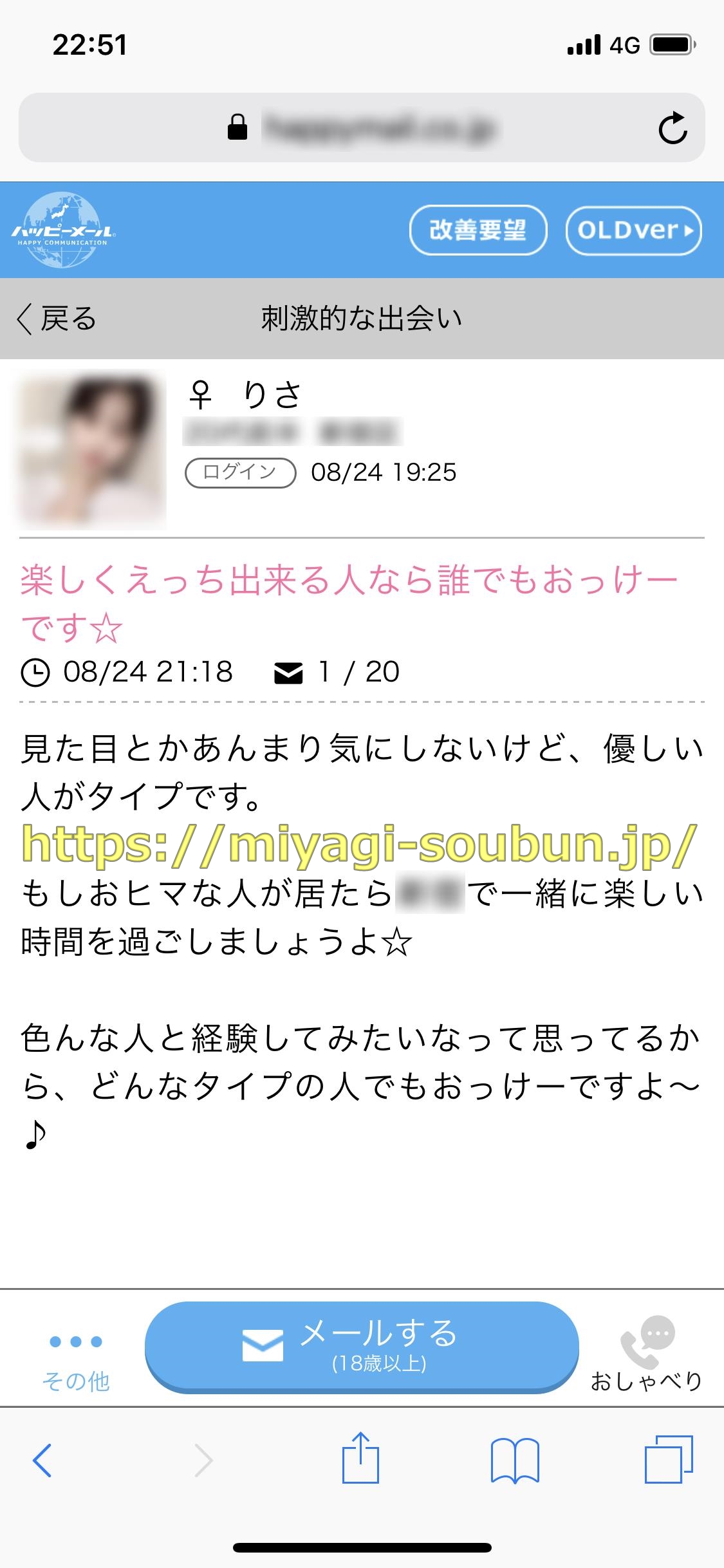The width and height of the screenshot is (724, 1568).
Task: Reload the page with the refresh icon
Action: [x=673, y=128]
